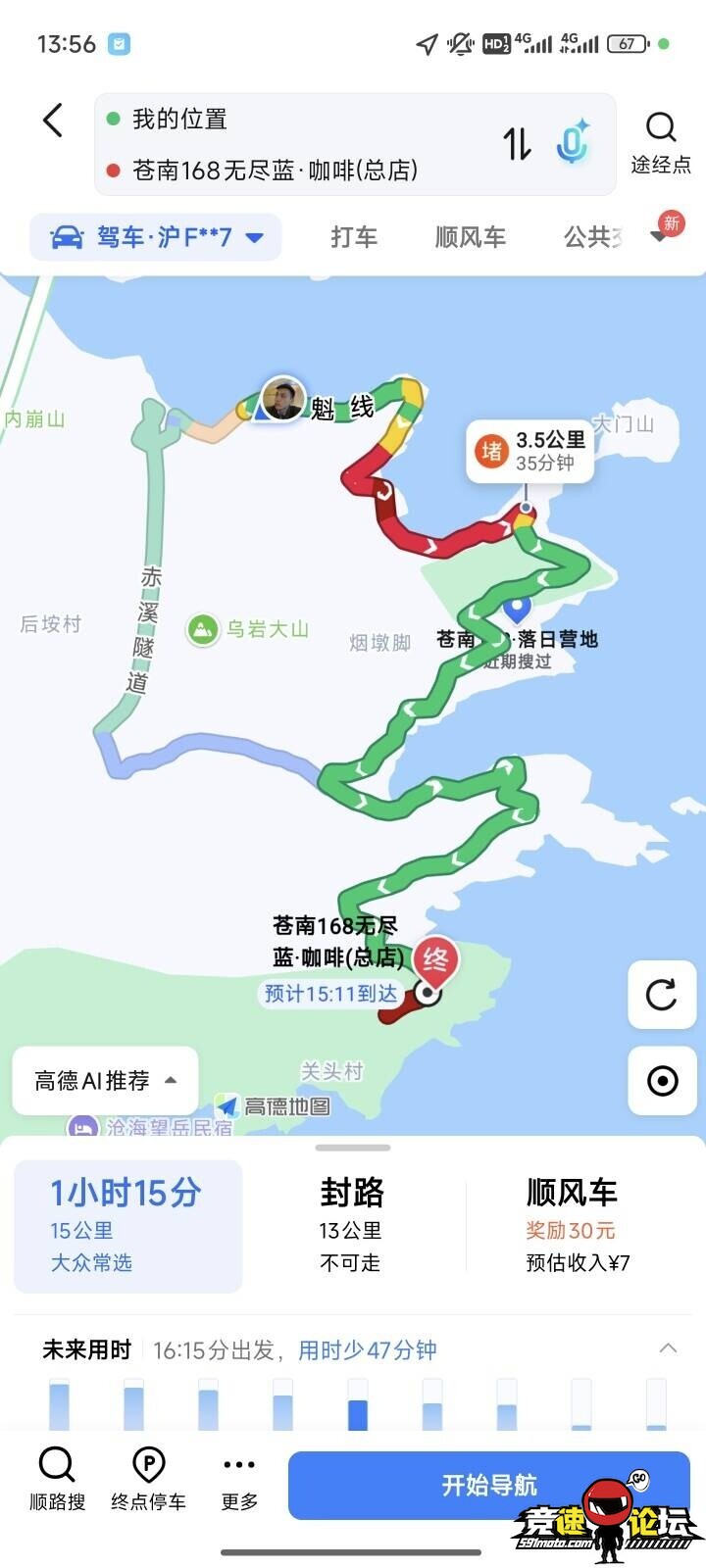
Task: Swap start and destination
Action: tap(518, 144)
